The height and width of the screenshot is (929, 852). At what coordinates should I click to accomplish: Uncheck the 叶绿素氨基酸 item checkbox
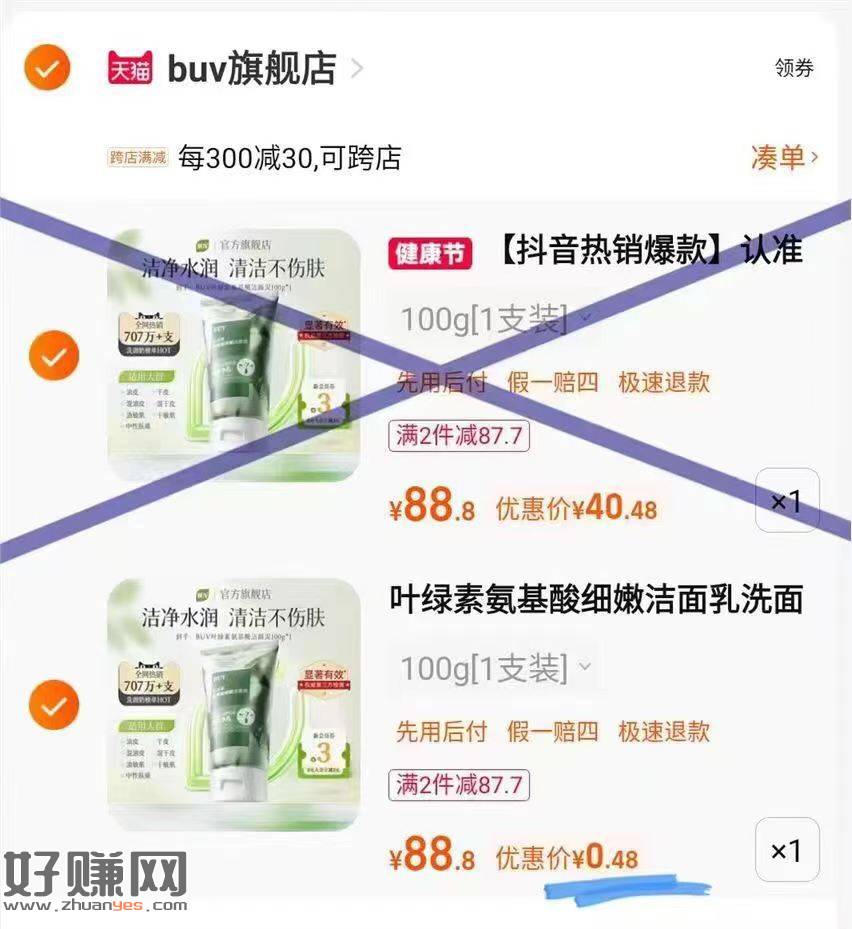coord(53,705)
